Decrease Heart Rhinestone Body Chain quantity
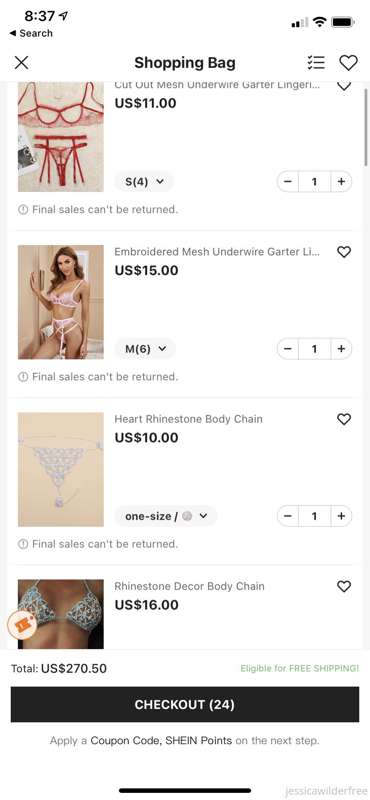Screen dimensions: 370x800 tap(288, 516)
